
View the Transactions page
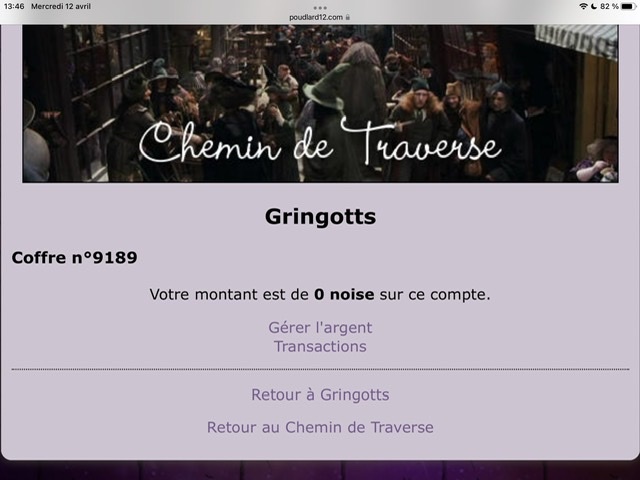(x=320, y=347)
